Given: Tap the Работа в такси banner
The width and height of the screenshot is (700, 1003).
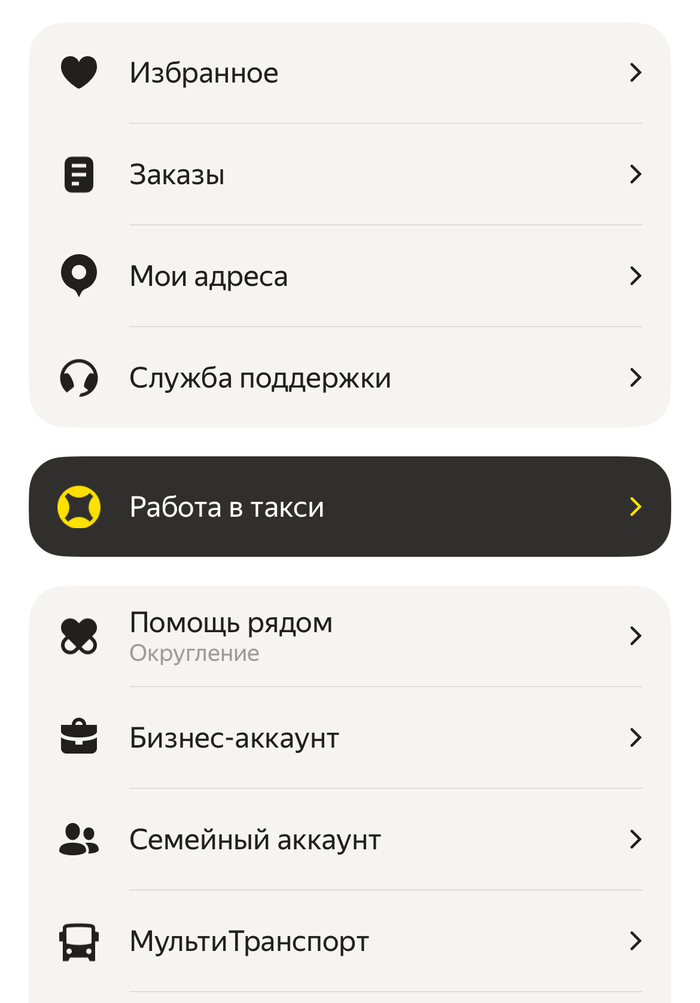Looking at the screenshot, I should [x=350, y=507].
